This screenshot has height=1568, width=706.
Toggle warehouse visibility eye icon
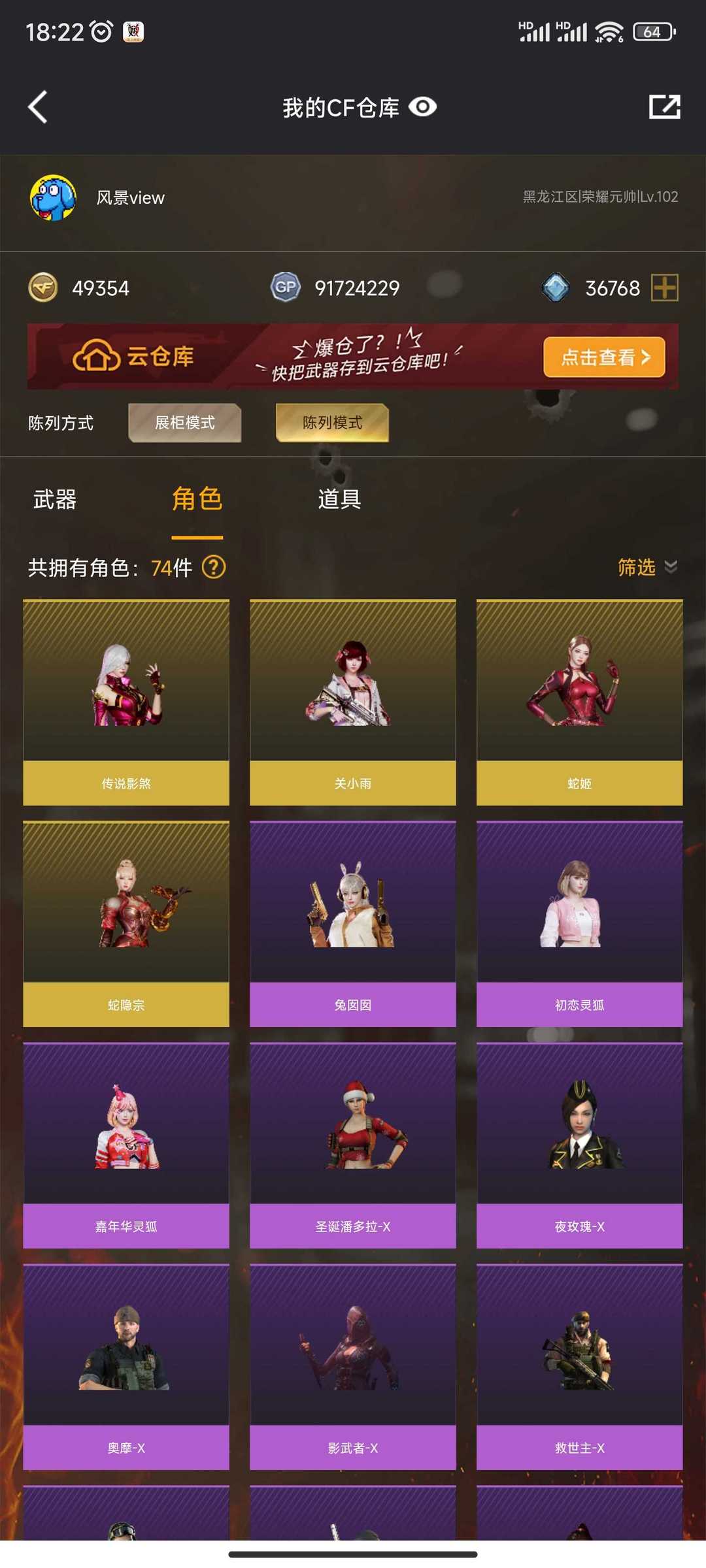(422, 106)
